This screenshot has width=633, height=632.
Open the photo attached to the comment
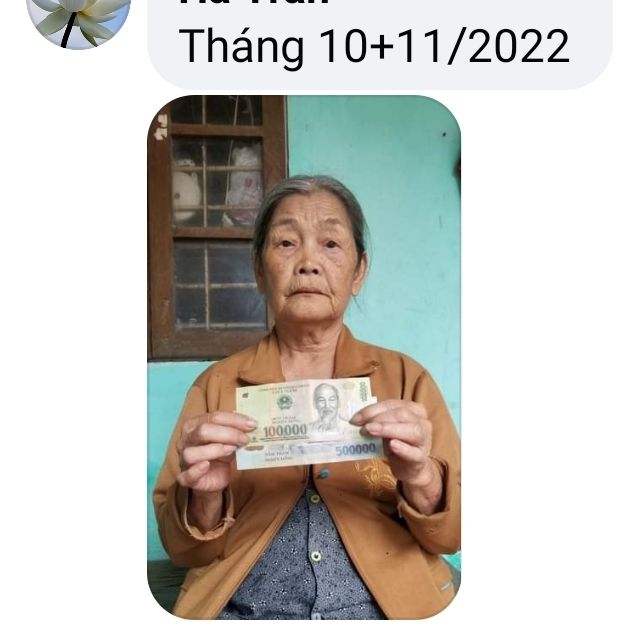(x=304, y=357)
